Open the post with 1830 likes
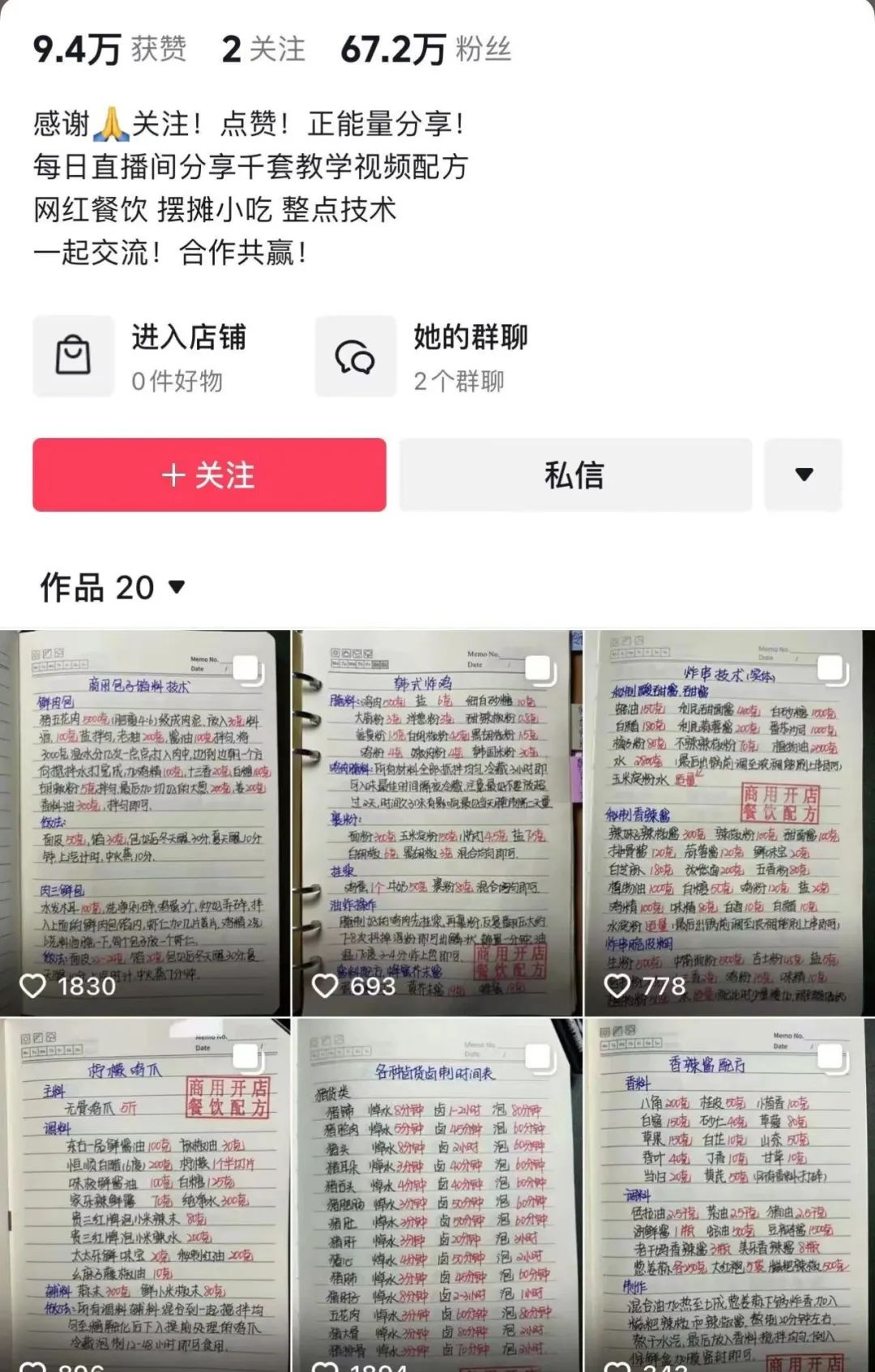Screen dimensions: 875x1372 pyautogui.click(x=145, y=822)
